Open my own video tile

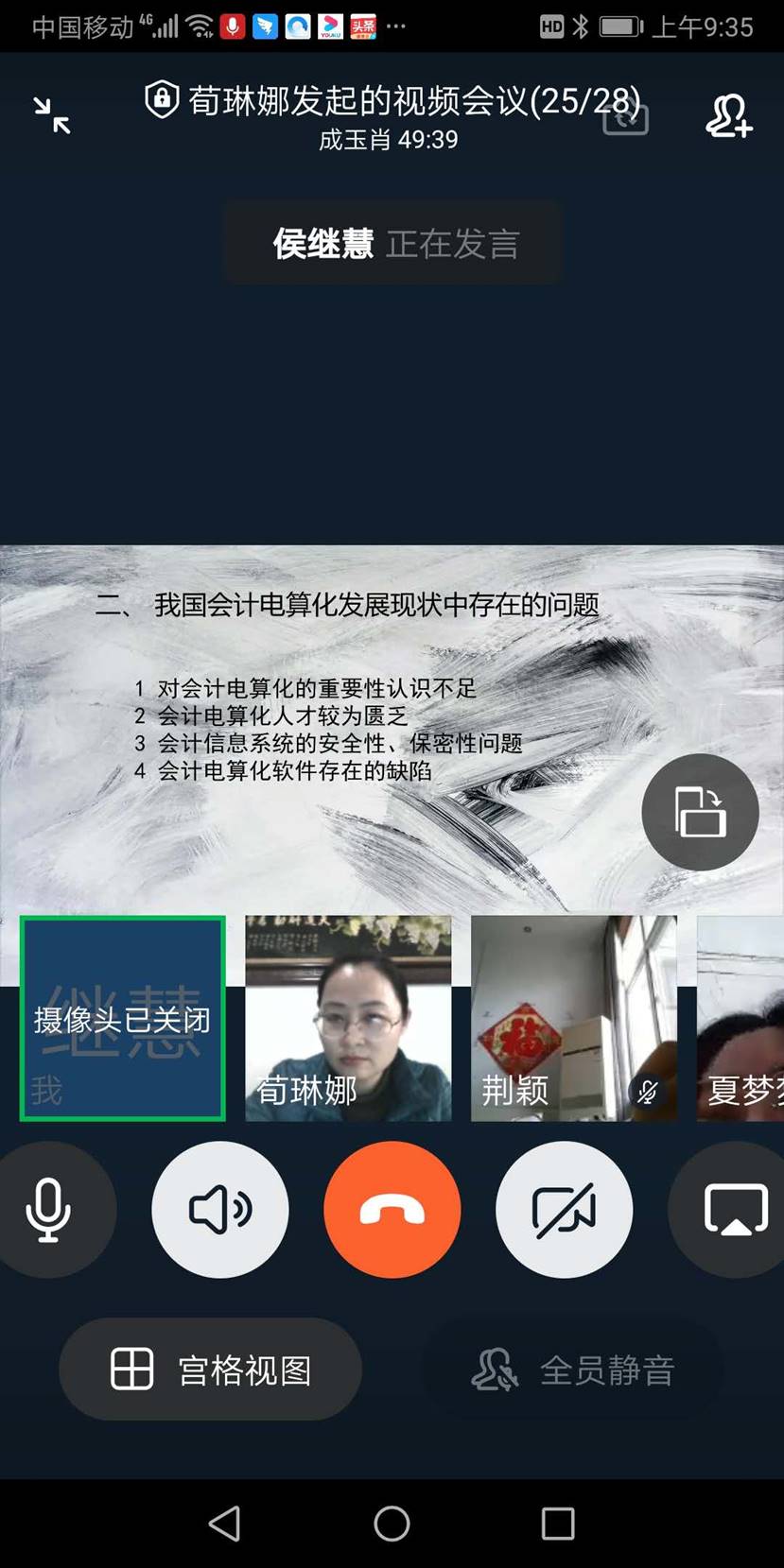(x=123, y=1018)
